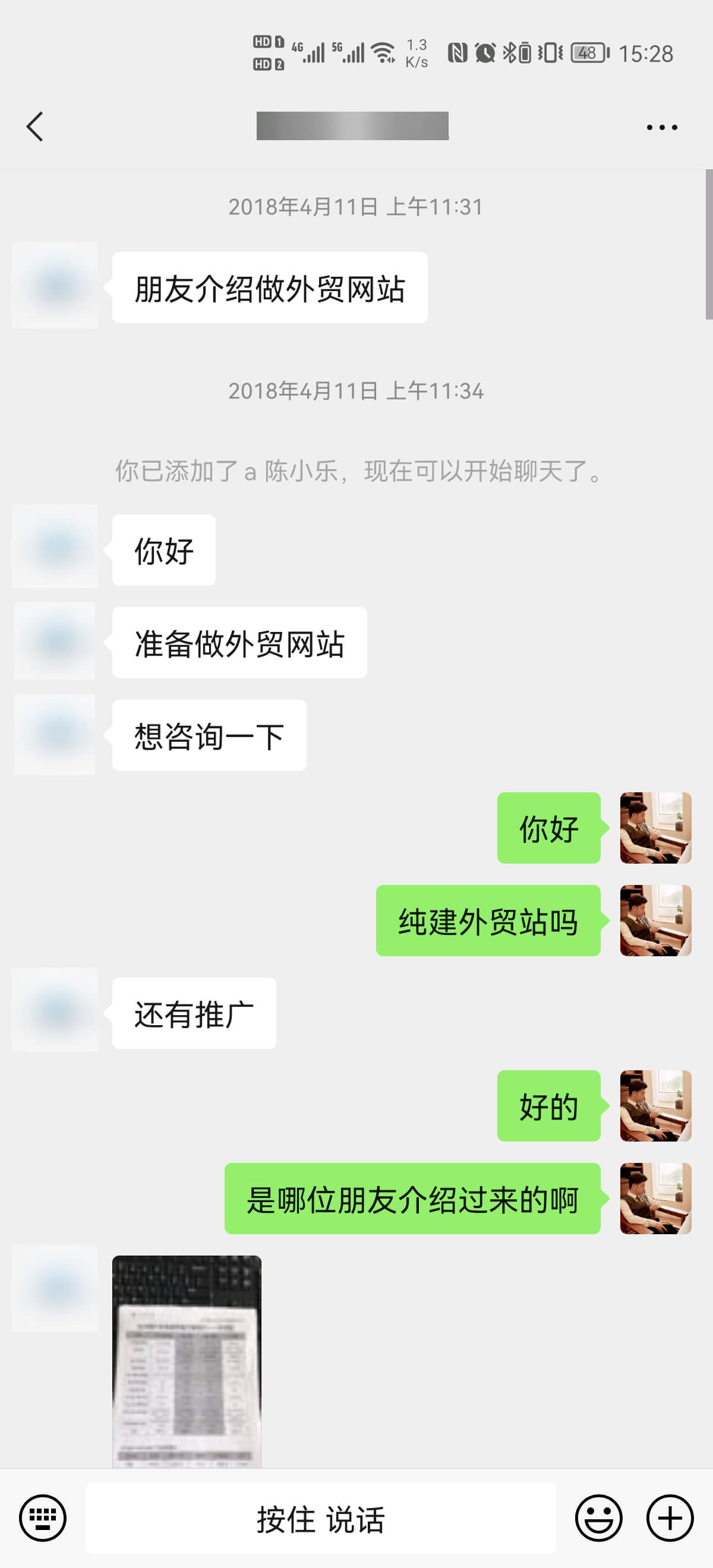The image size is (713, 1568).
Task: Open my avatar beside 好的 message
Action: 655,1105
